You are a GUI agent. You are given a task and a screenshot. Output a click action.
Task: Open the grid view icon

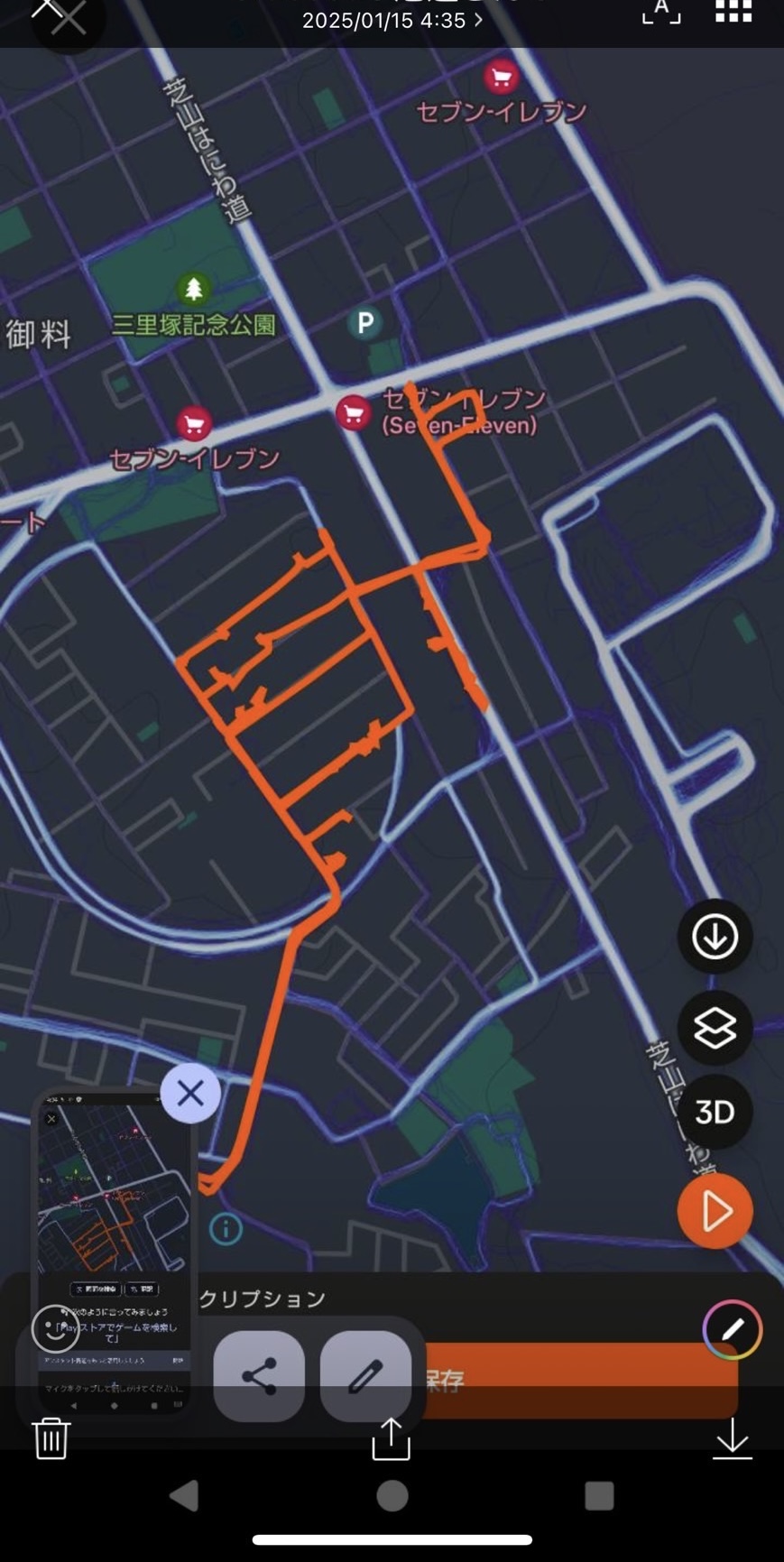pos(733,11)
